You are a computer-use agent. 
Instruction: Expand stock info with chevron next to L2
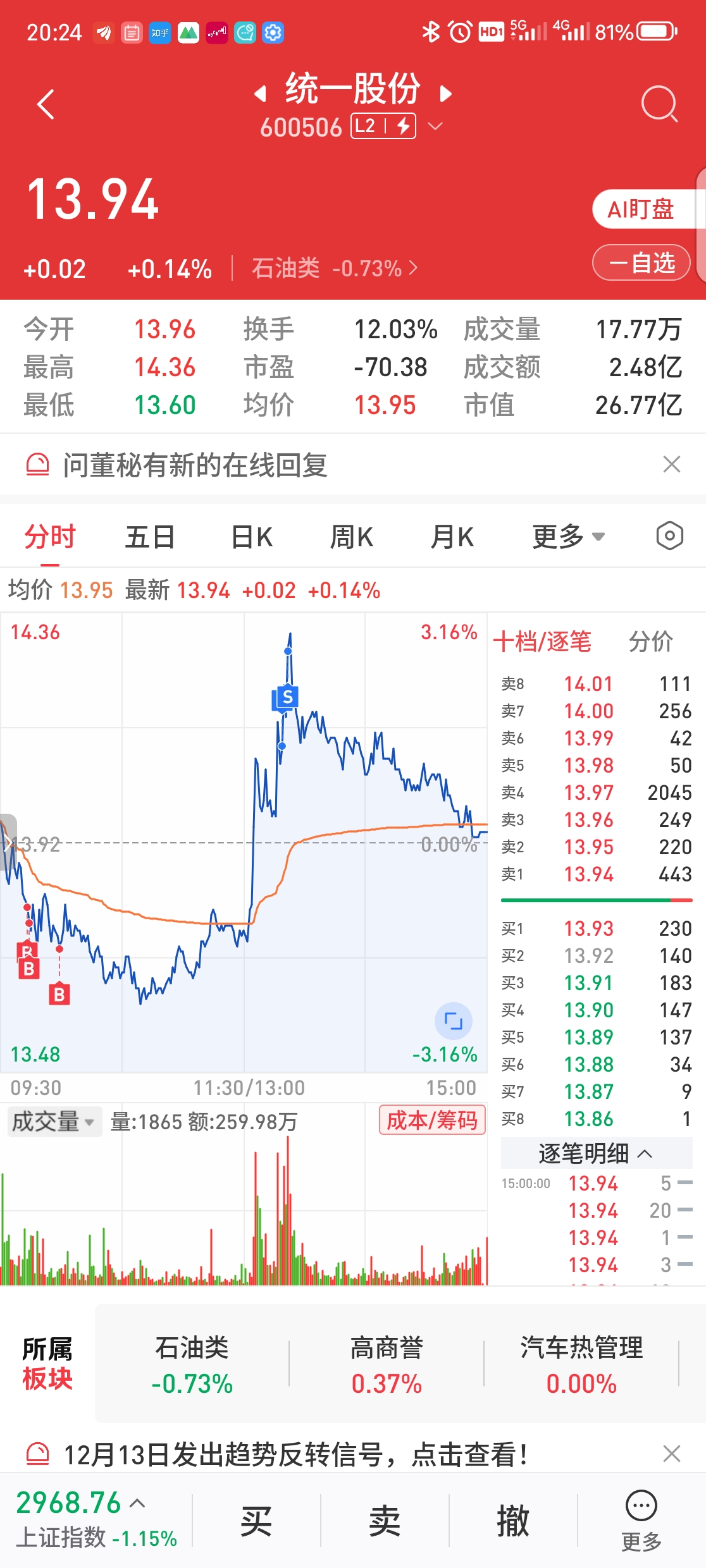[x=434, y=127]
